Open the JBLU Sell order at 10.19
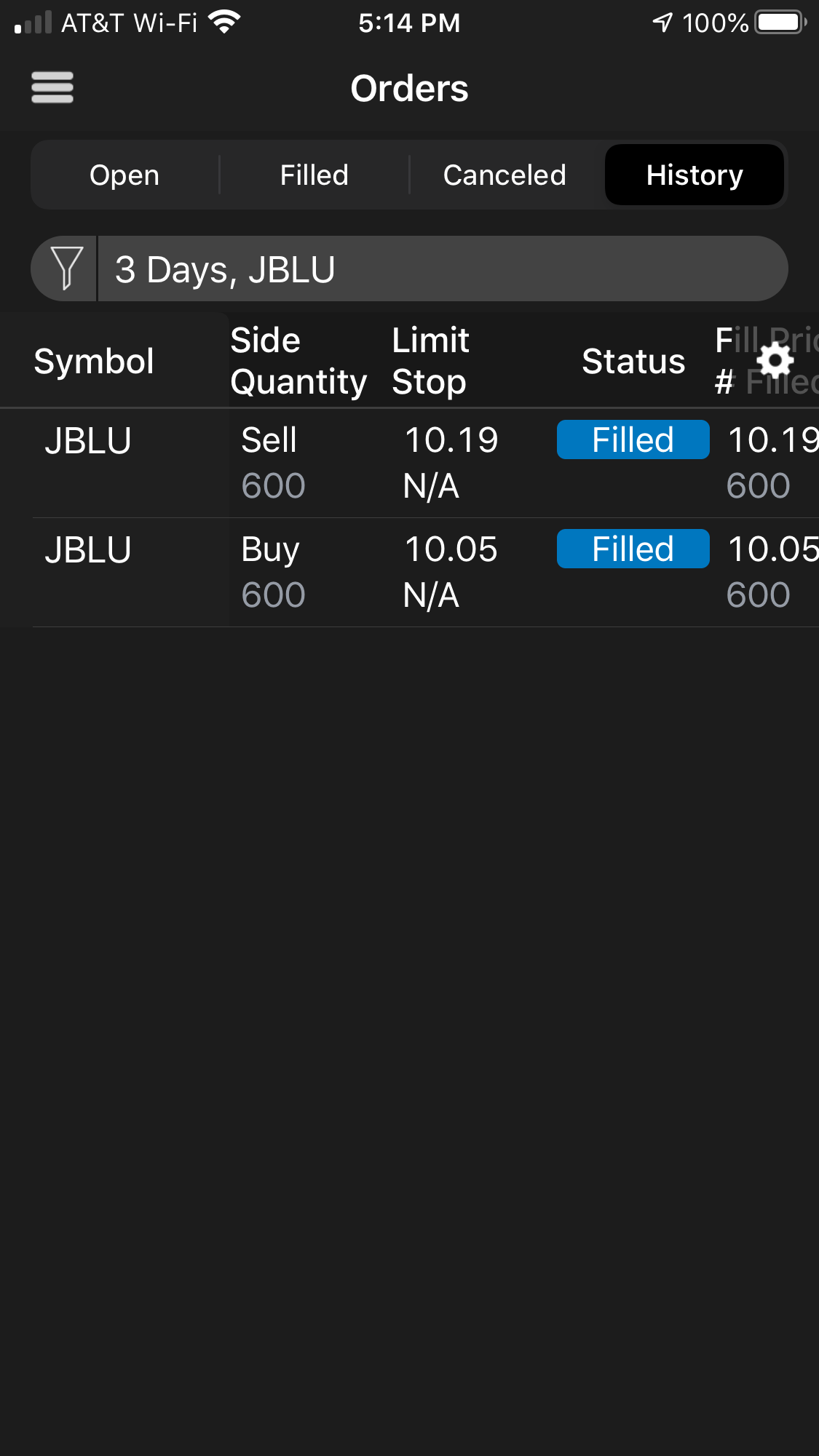 pos(408,463)
